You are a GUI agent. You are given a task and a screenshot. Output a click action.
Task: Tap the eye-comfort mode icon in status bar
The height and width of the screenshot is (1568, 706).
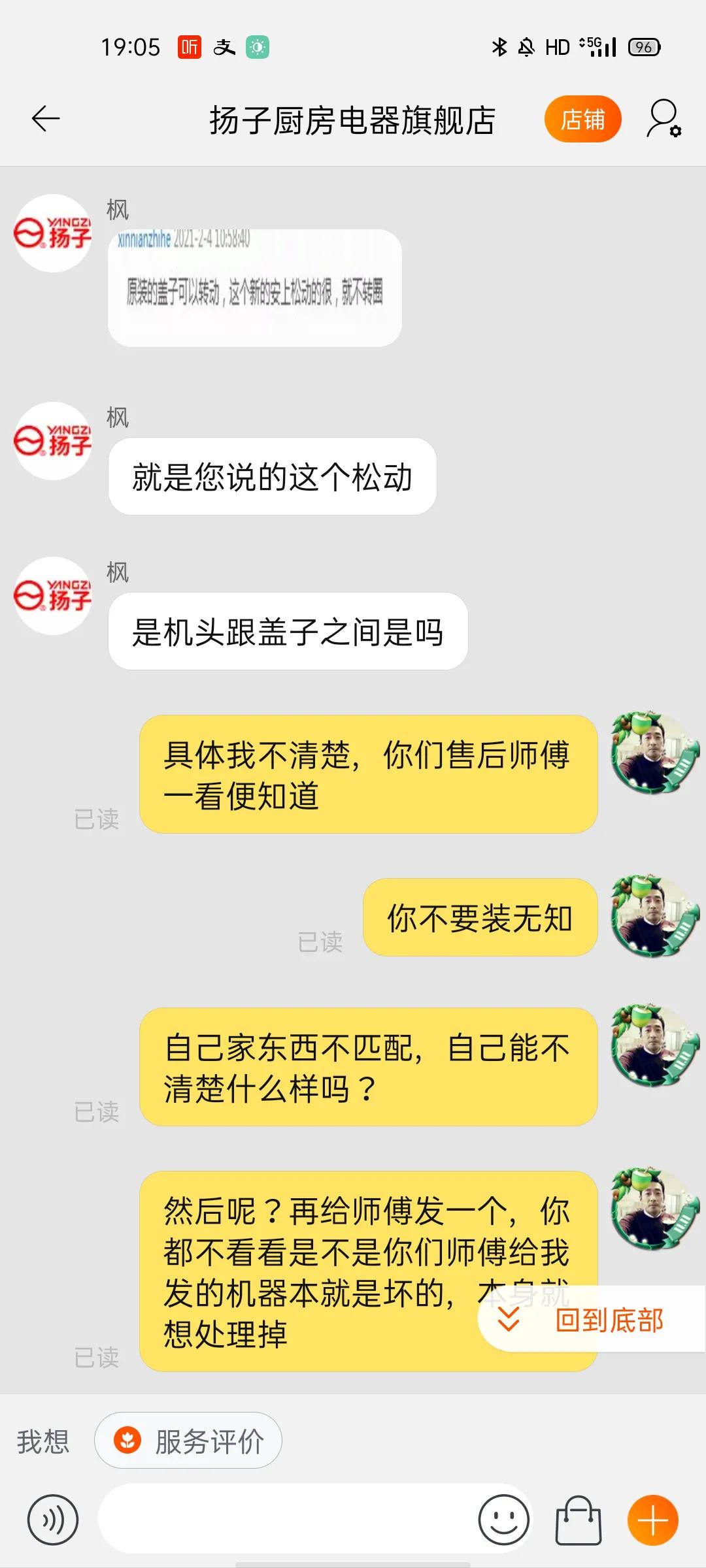pyautogui.click(x=258, y=46)
